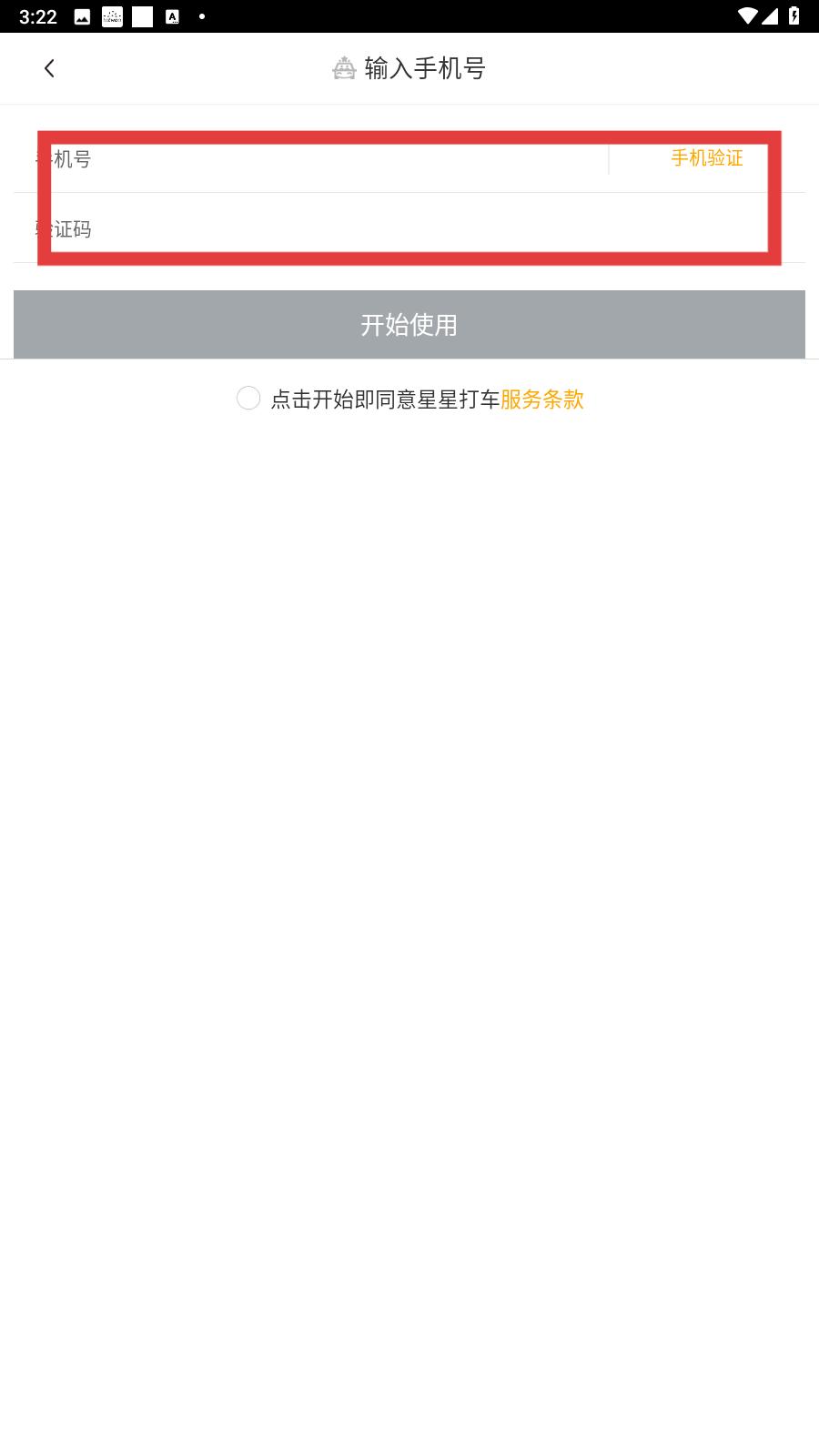Request code via 手机验证

707,158
